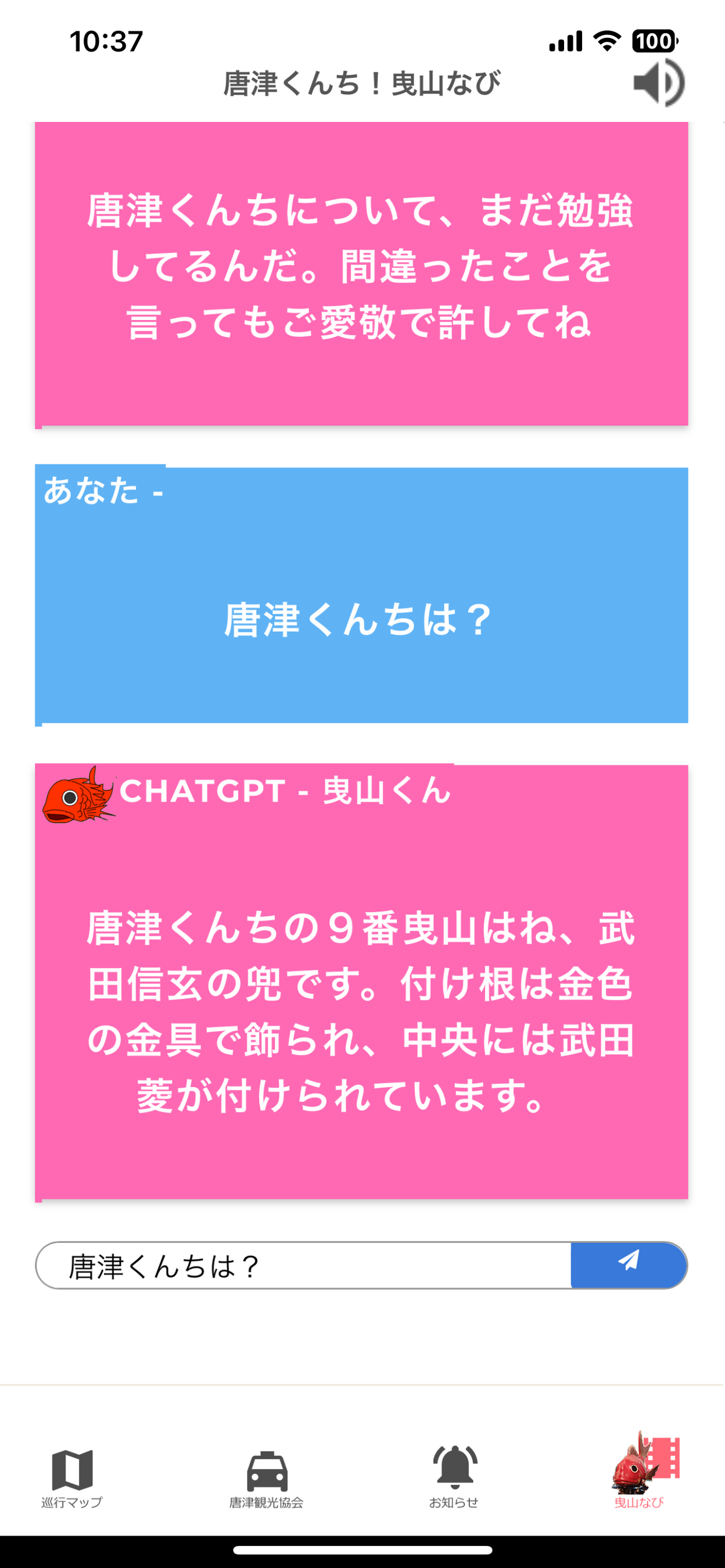Go to the お知らせ tab
The image size is (725, 1568).
tap(454, 1476)
